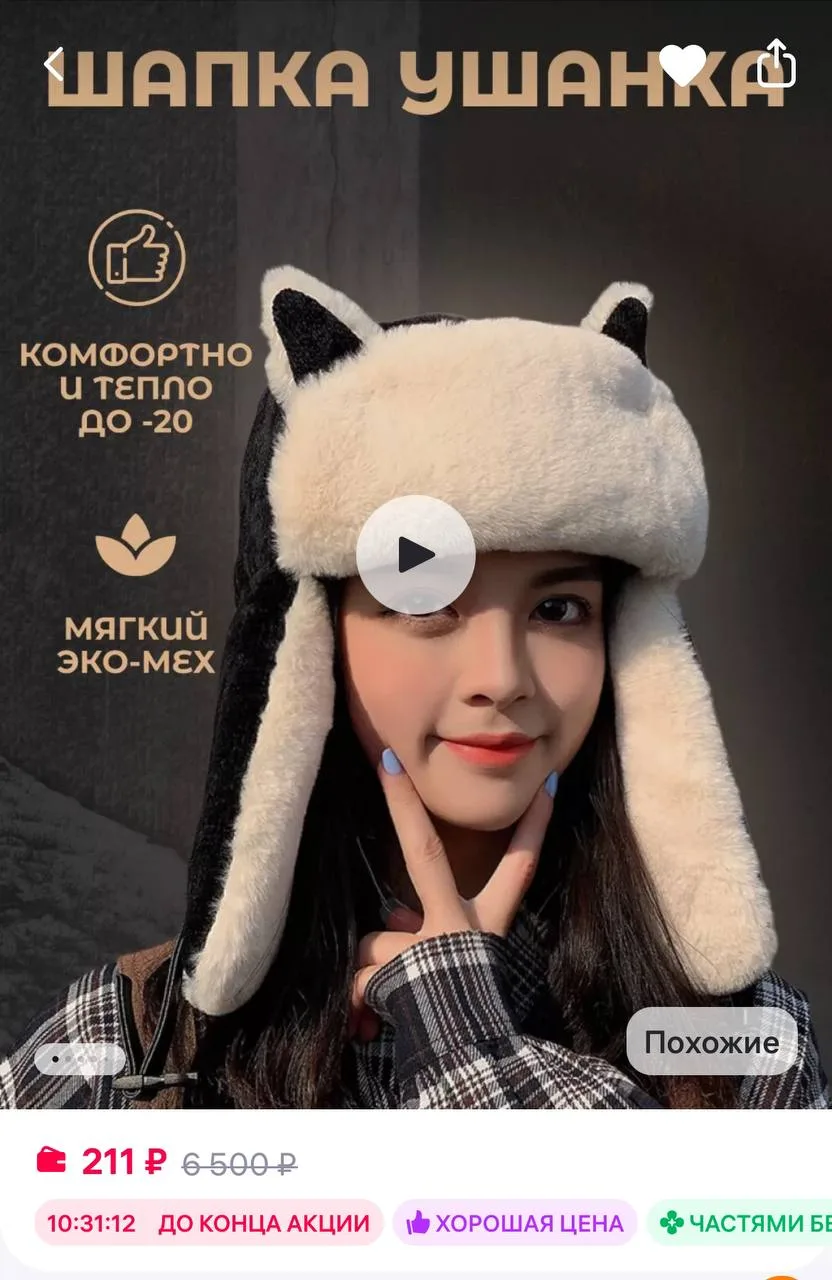
Task: Add the hat to favorites with the heart
Action: click(x=683, y=65)
